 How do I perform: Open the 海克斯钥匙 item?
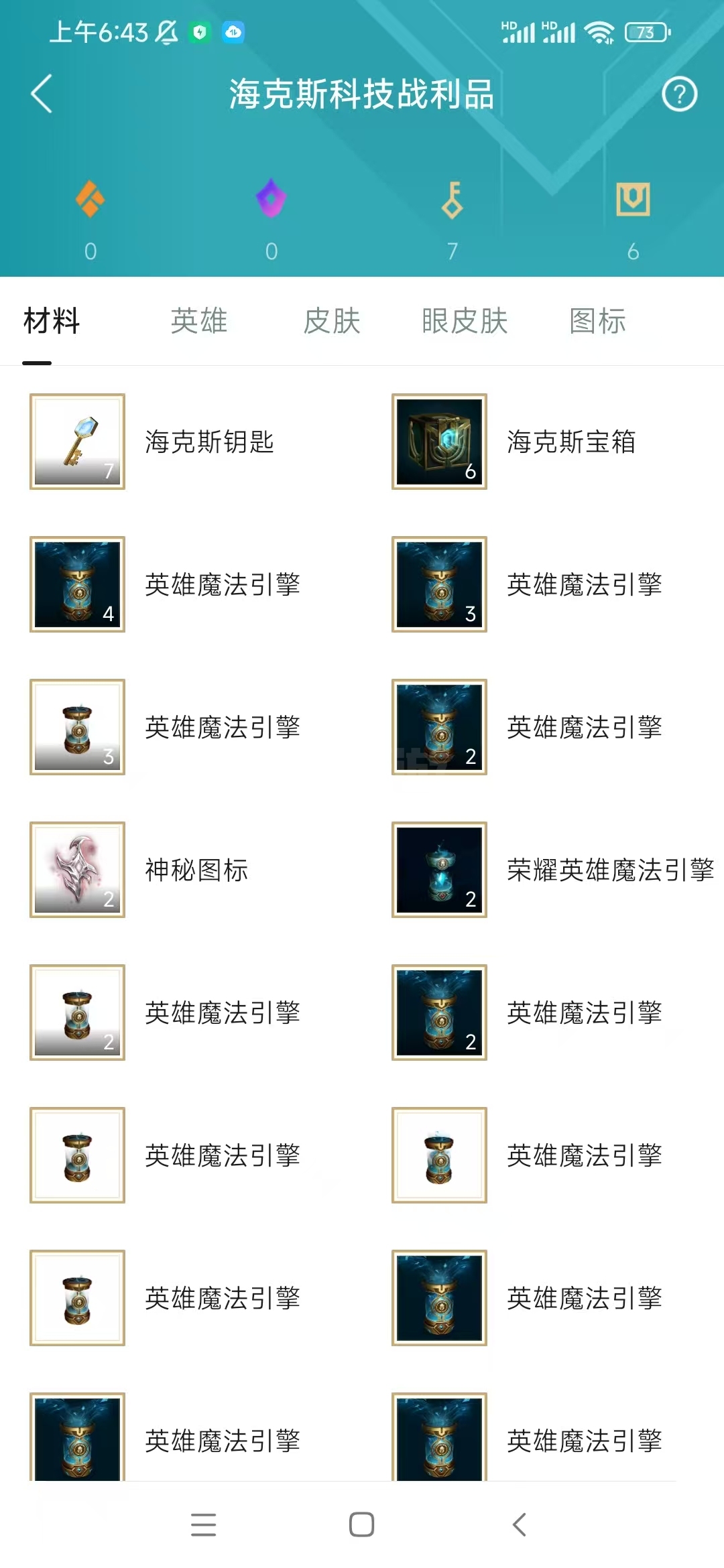point(78,442)
